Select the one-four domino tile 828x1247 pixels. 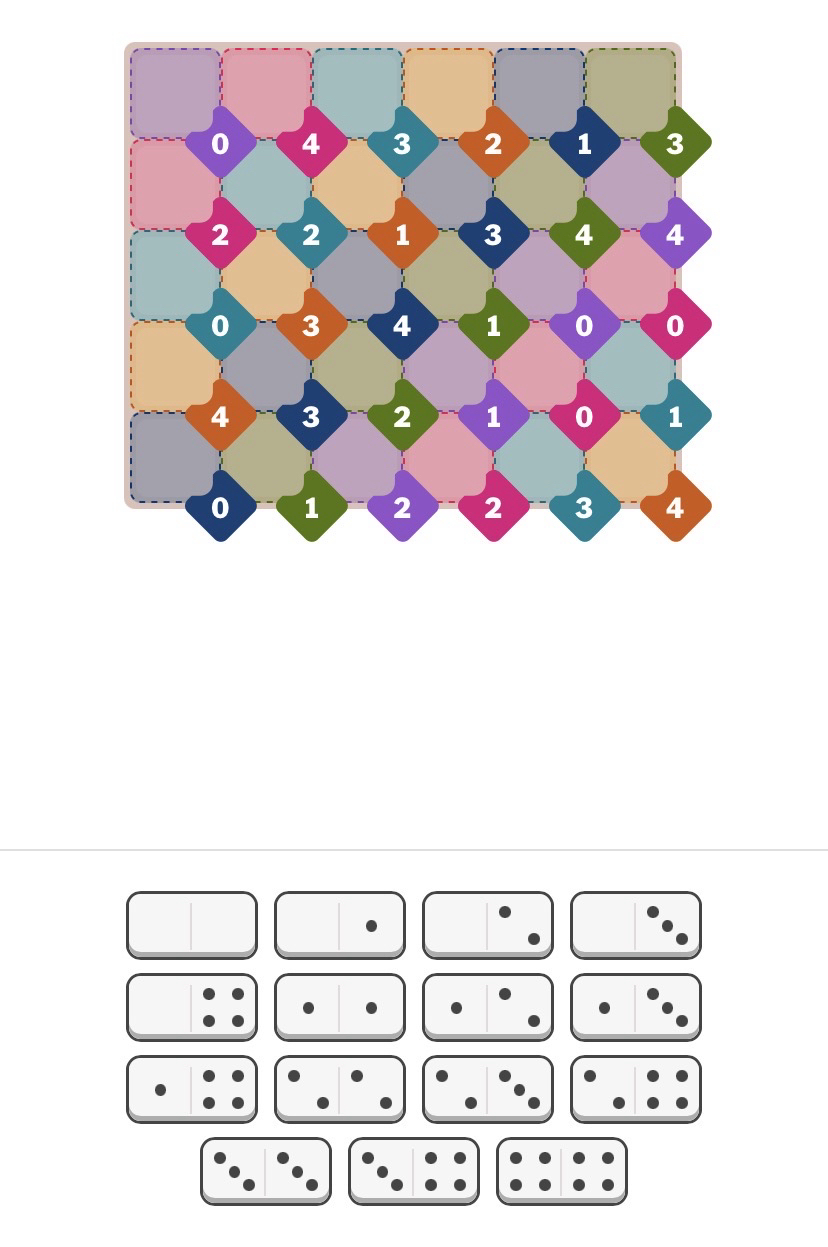click(x=192, y=1089)
